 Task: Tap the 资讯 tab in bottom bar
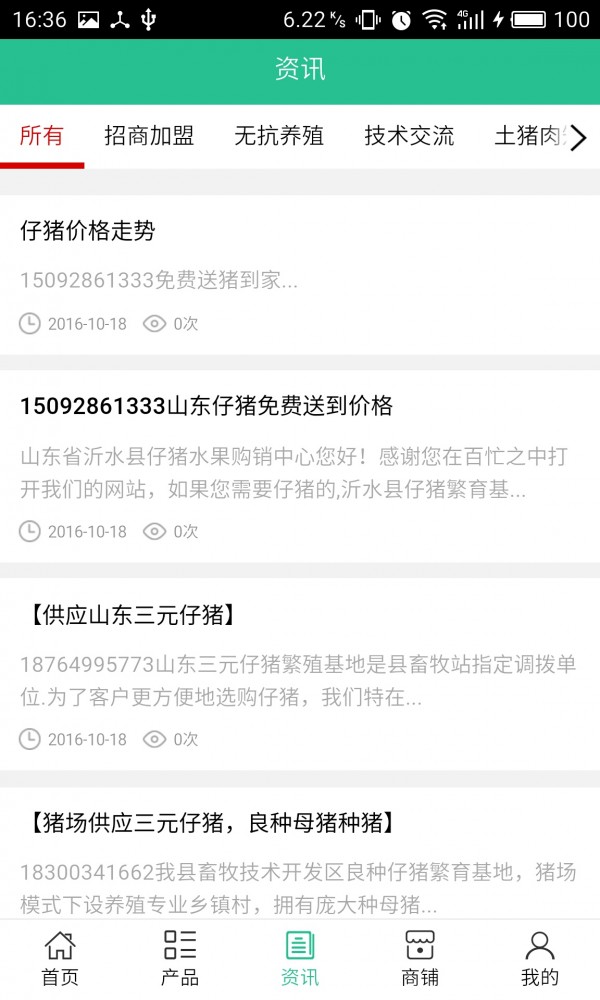coord(300,958)
